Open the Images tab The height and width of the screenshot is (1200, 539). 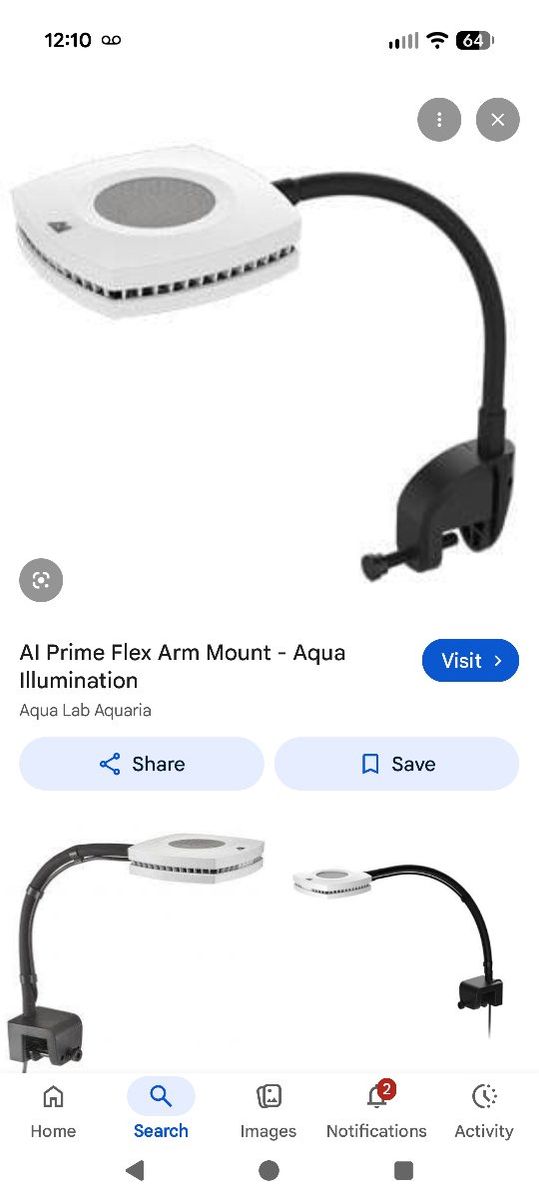click(x=268, y=1112)
